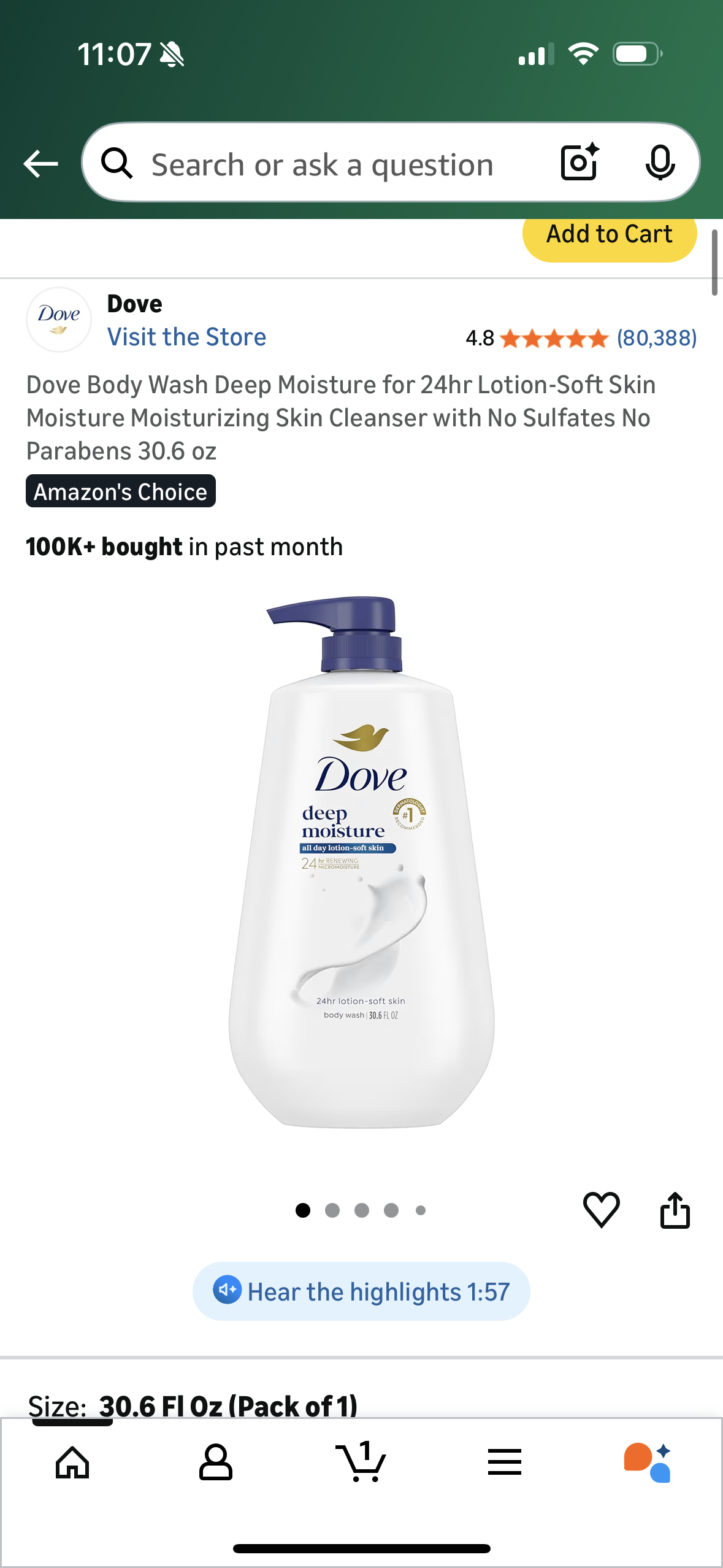
Task: Visit the Store link for Dove
Action: [x=186, y=337]
